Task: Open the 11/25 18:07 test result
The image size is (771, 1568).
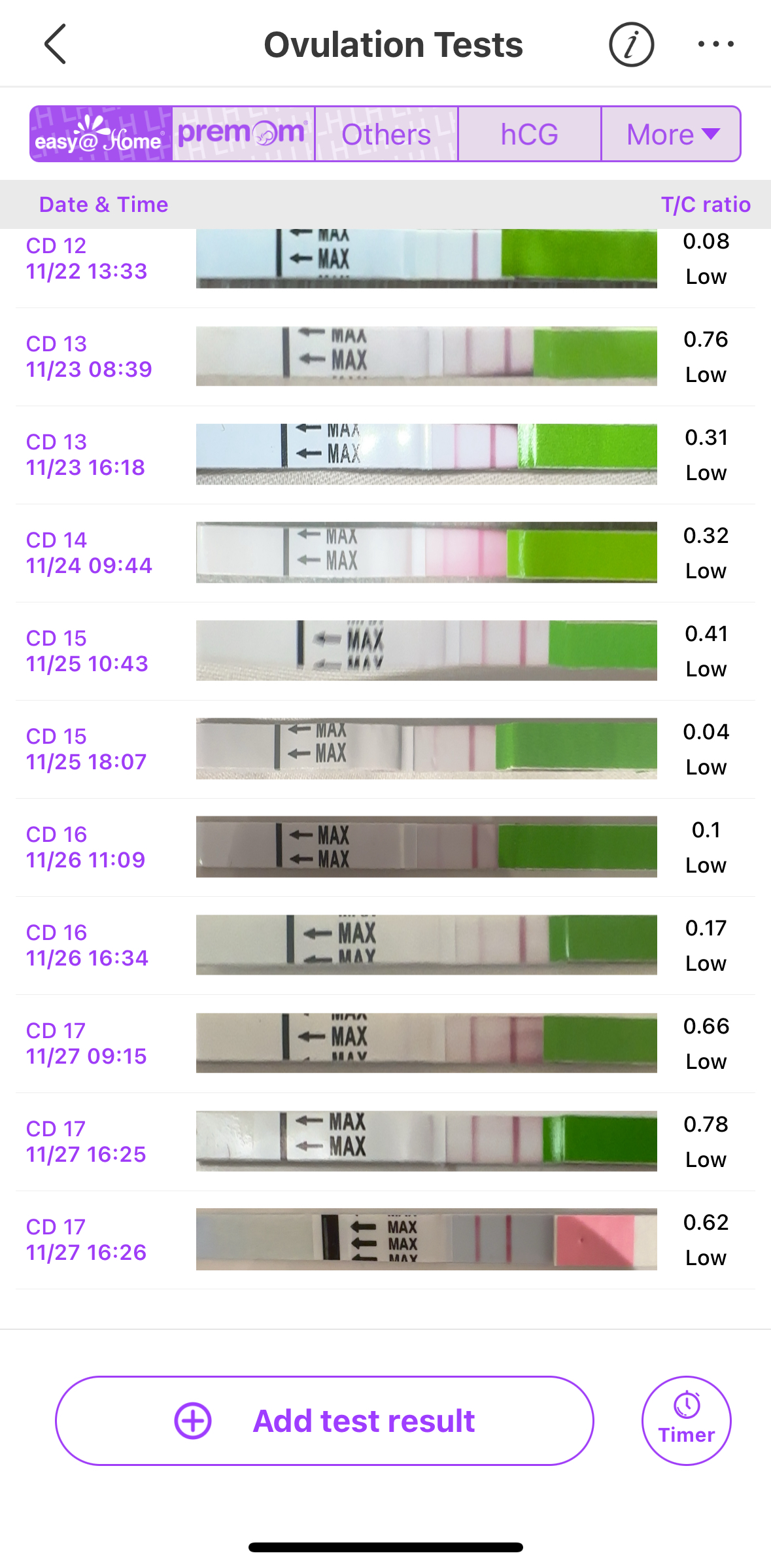Action: 426,749
